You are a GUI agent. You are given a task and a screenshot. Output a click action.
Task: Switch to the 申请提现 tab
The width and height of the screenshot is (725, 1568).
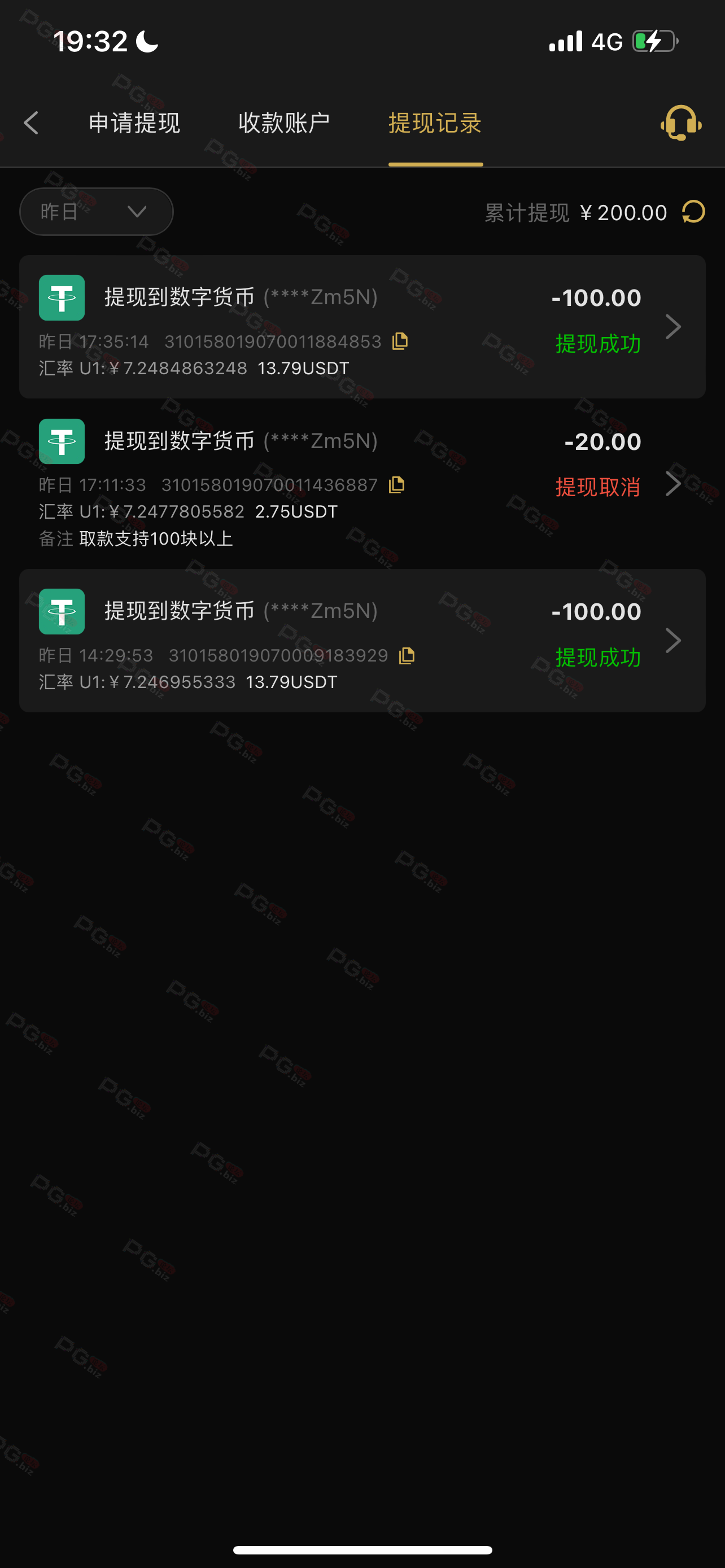134,123
